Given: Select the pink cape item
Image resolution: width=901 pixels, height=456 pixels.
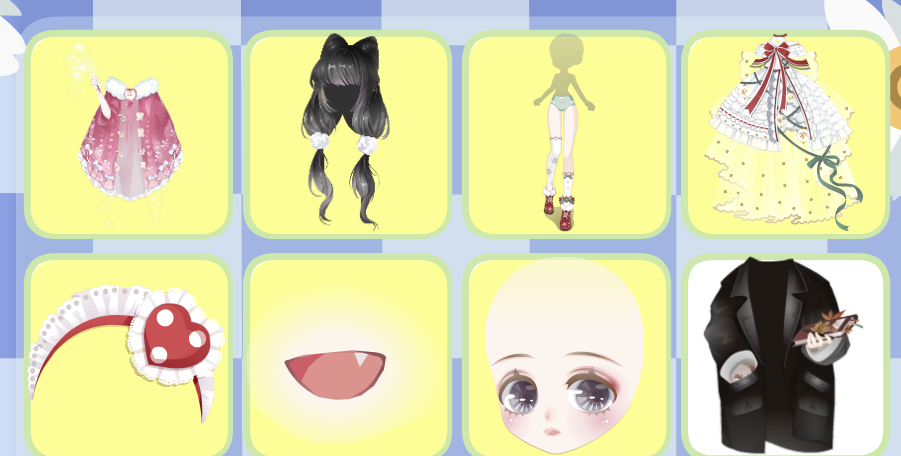Looking at the screenshot, I should (129, 135).
